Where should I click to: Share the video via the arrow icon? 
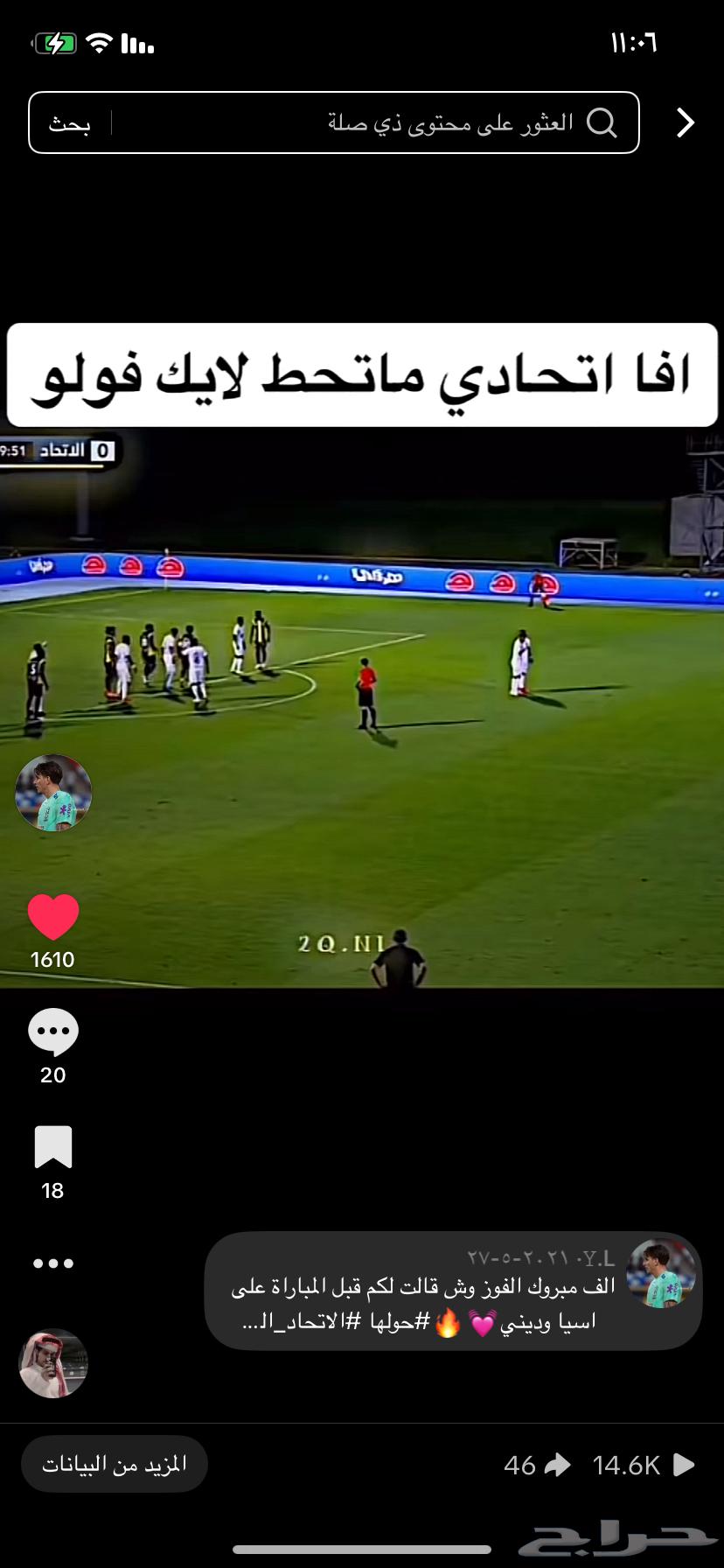(x=557, y=1465)
